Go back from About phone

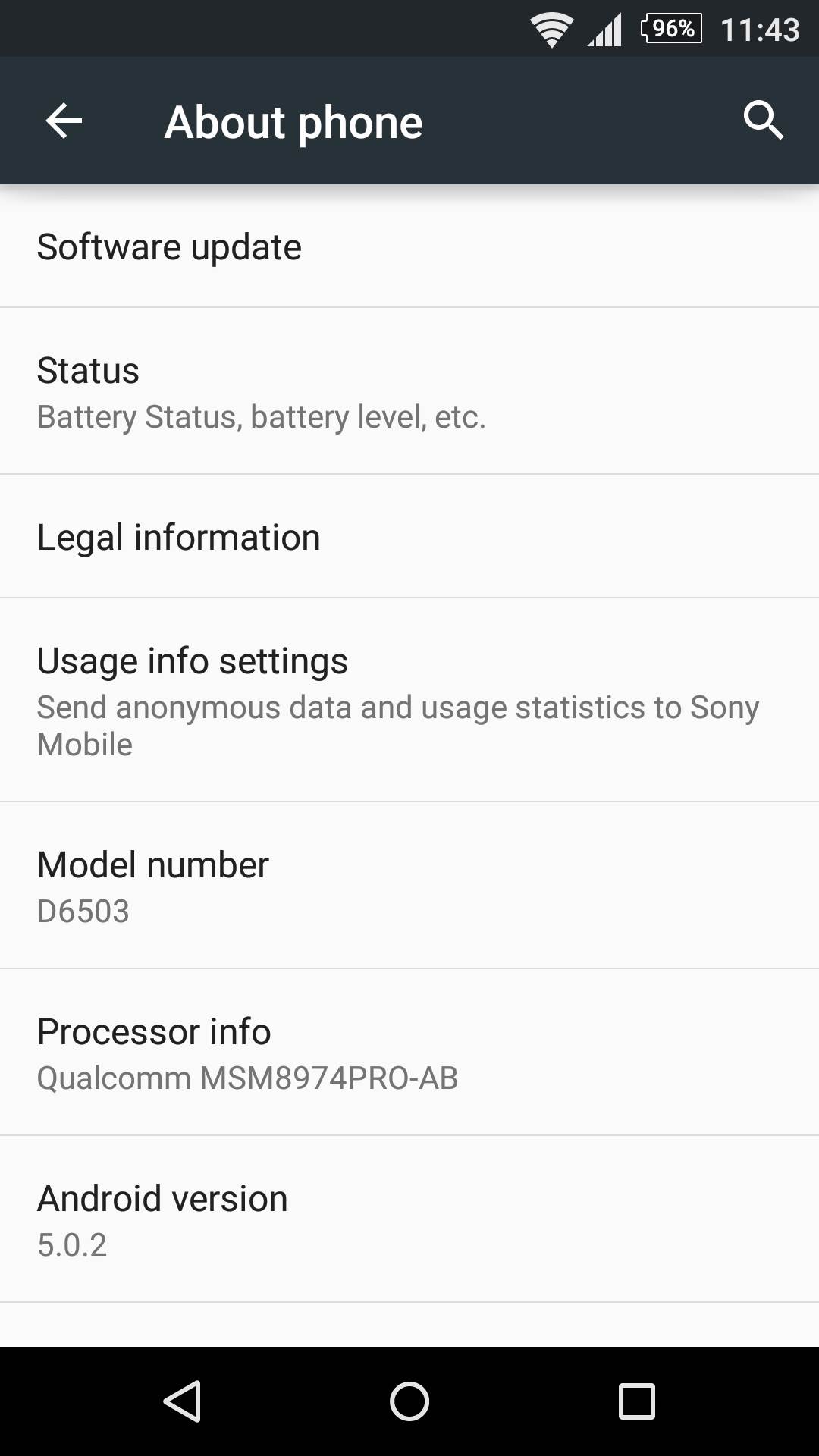coord(64,121)
